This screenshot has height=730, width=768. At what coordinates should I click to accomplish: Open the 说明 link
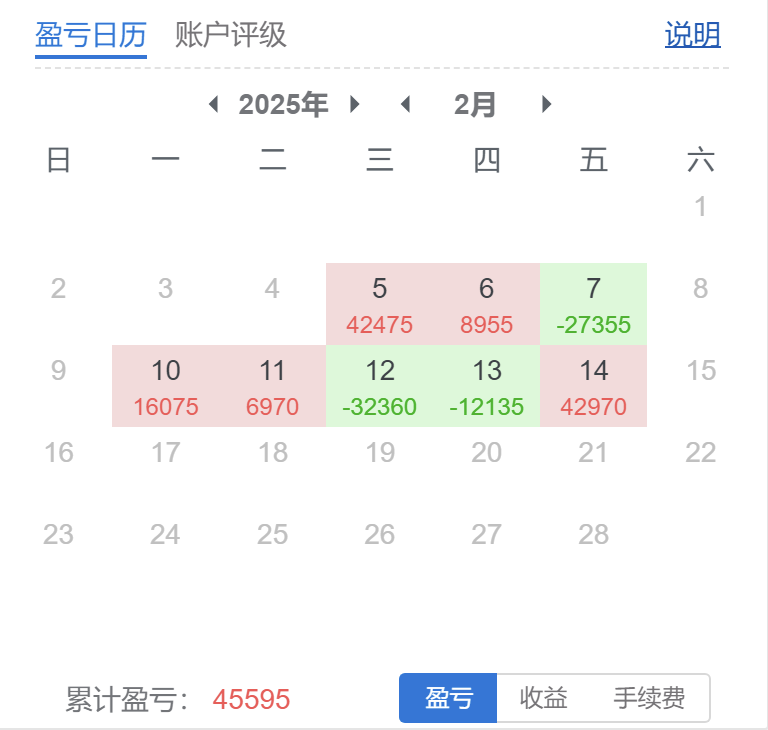tap(692, 36)
